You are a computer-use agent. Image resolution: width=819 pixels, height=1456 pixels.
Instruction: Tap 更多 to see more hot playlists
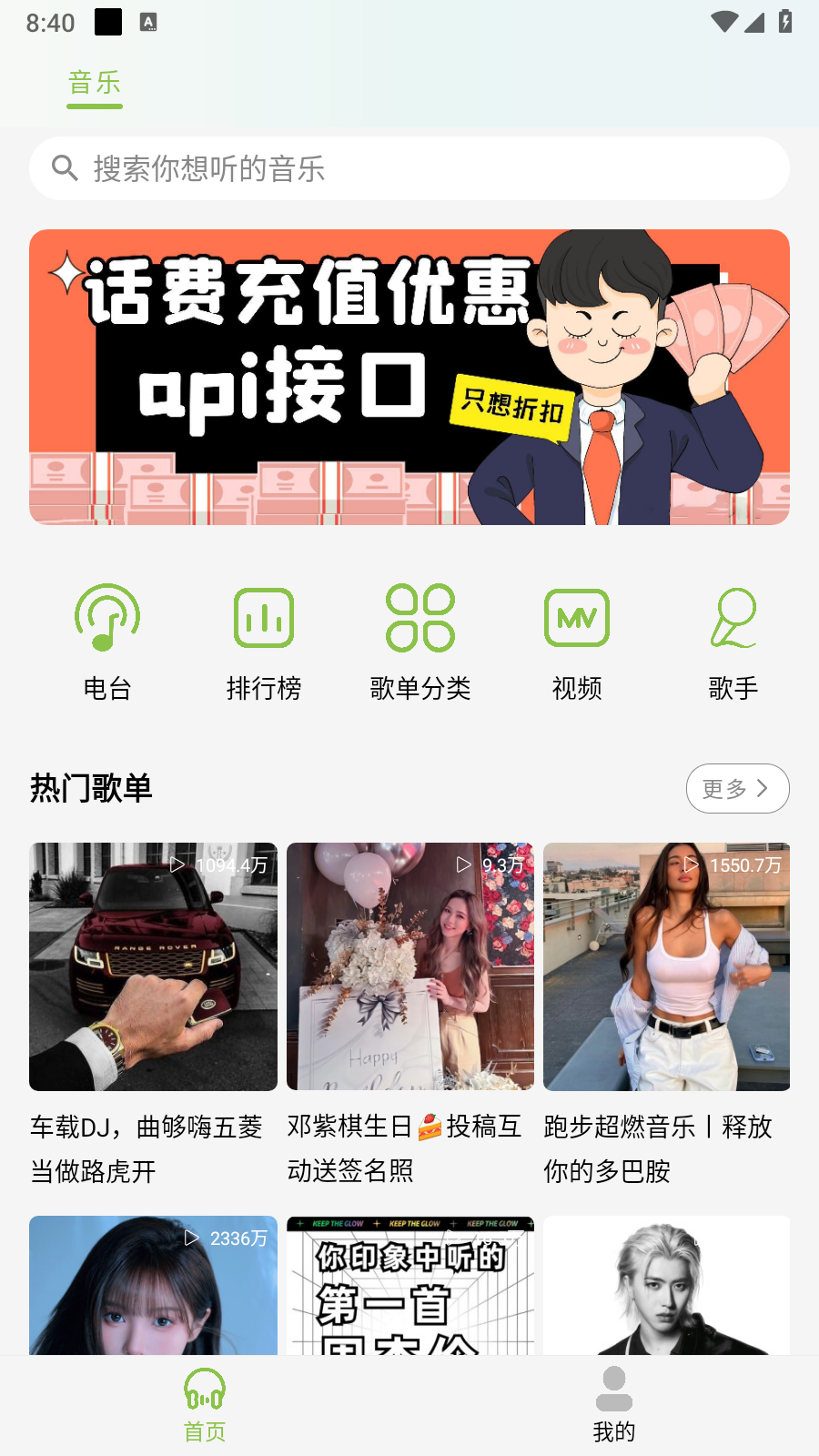click(x=737, y=788)
